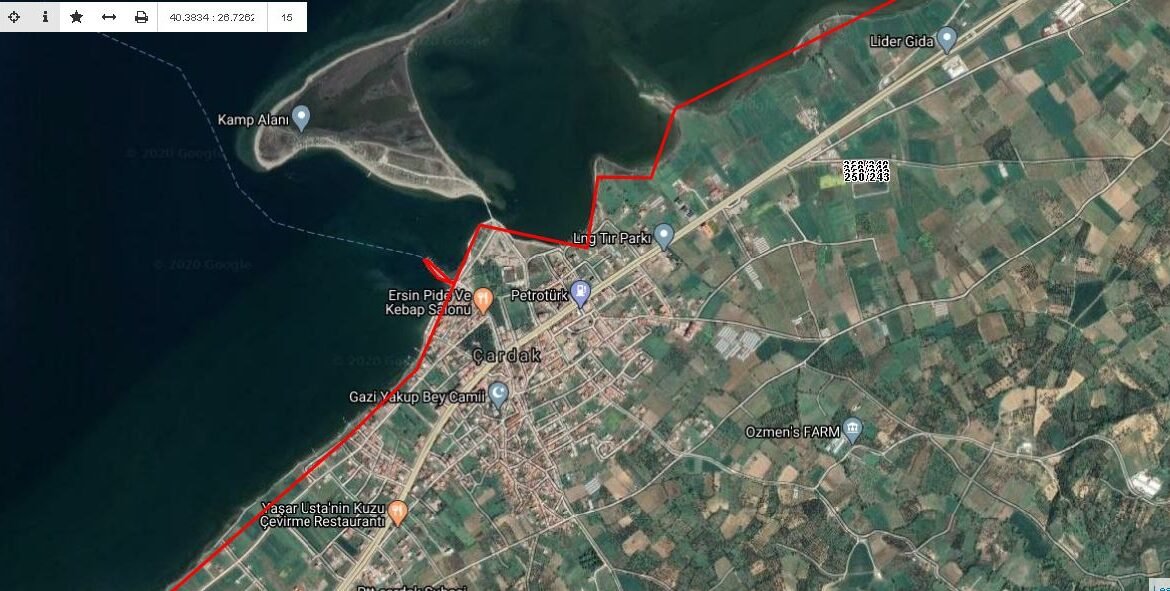The height and width of the screenshot is (591, 1170).
Task: Tap the zoom level box showing 15
Action: point(287,17)
